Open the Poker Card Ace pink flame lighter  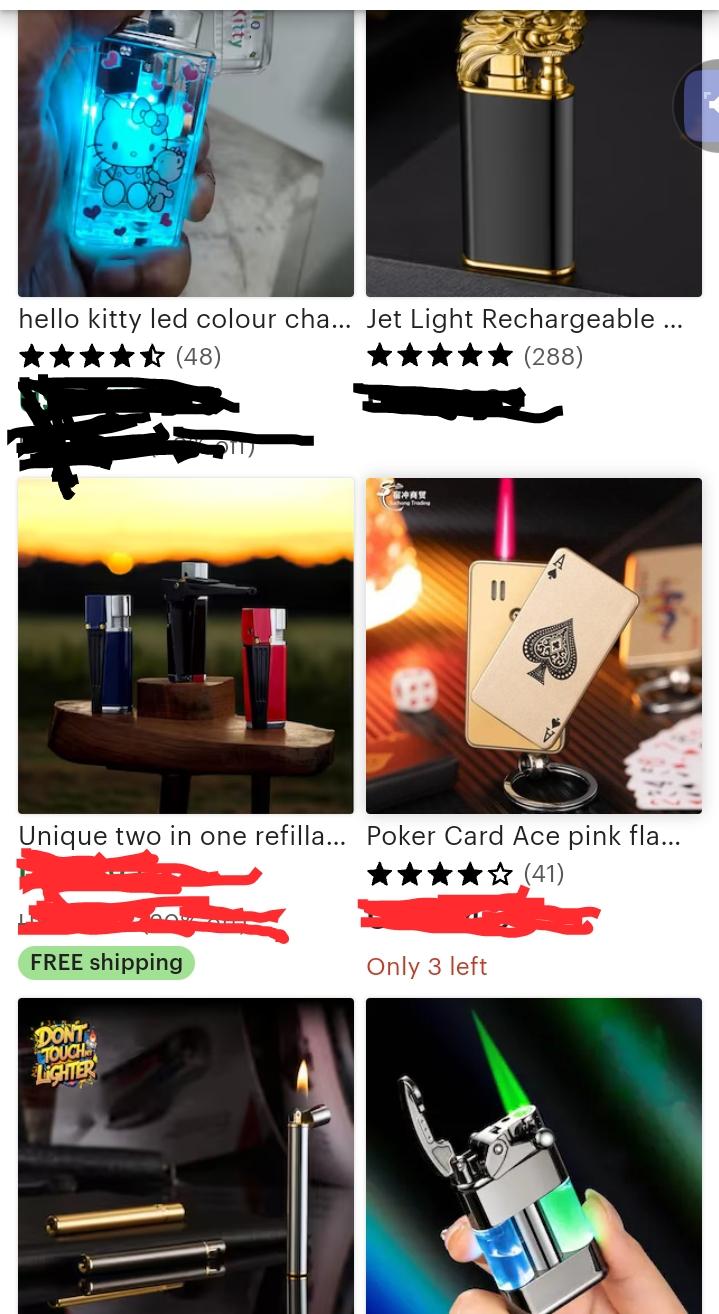click(x=533, y=645)
